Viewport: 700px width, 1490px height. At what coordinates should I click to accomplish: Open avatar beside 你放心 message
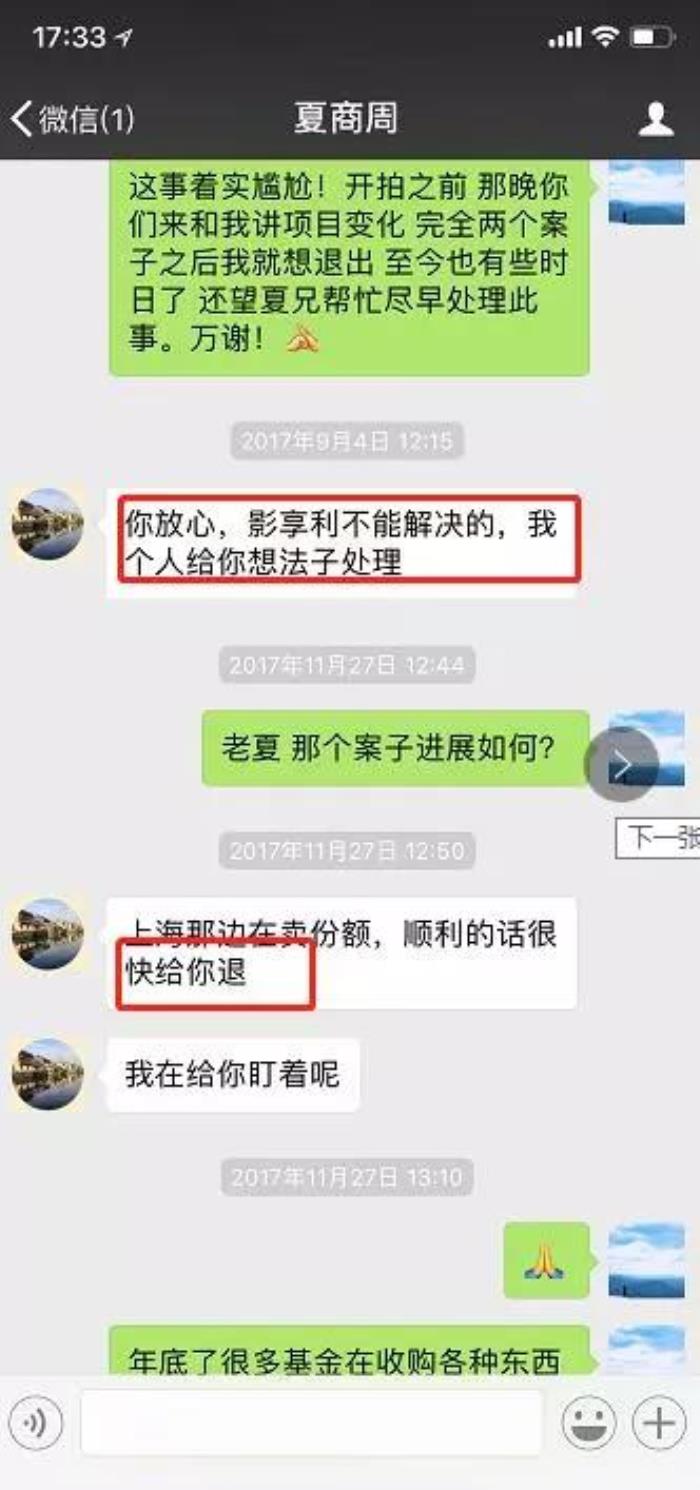click(x=47, y=524)
